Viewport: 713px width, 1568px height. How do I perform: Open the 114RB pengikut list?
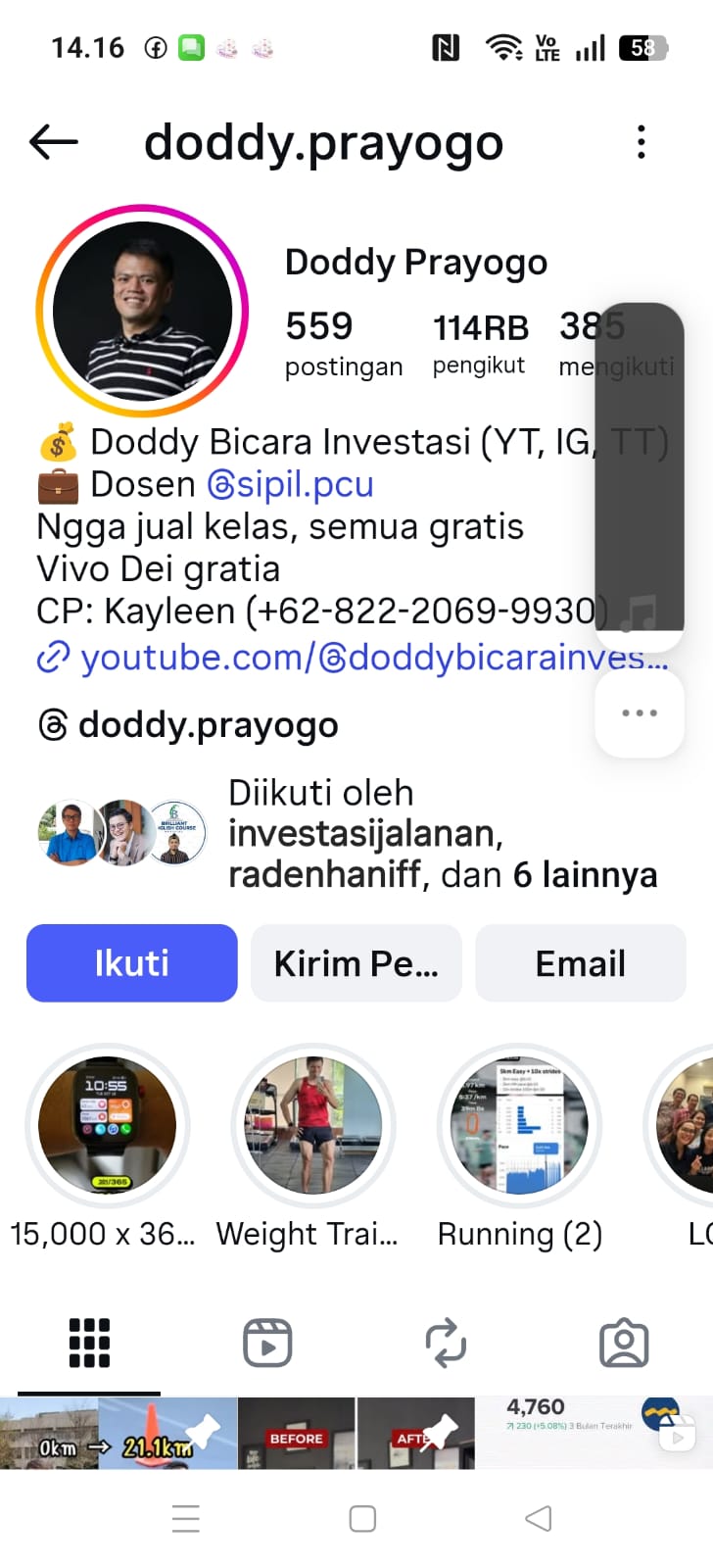point(480,343)
